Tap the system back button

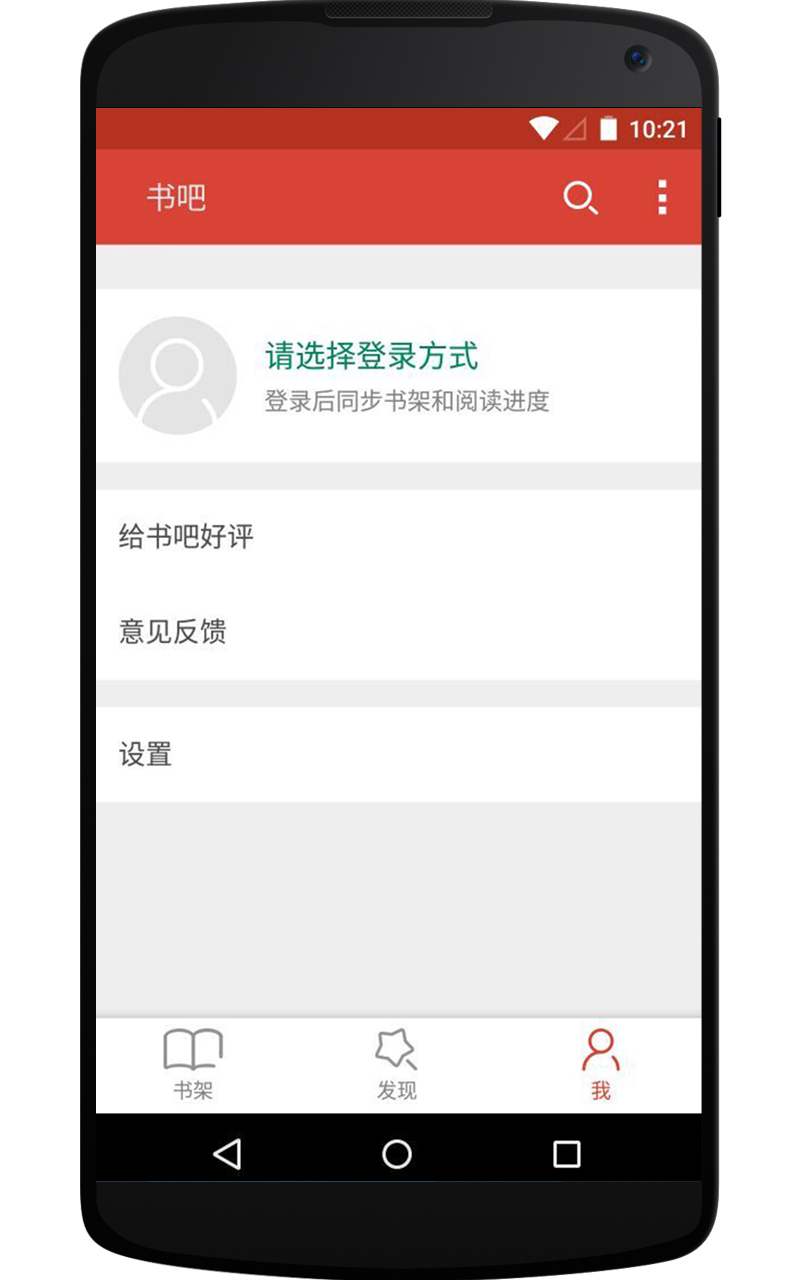(x=228, y=1154)
